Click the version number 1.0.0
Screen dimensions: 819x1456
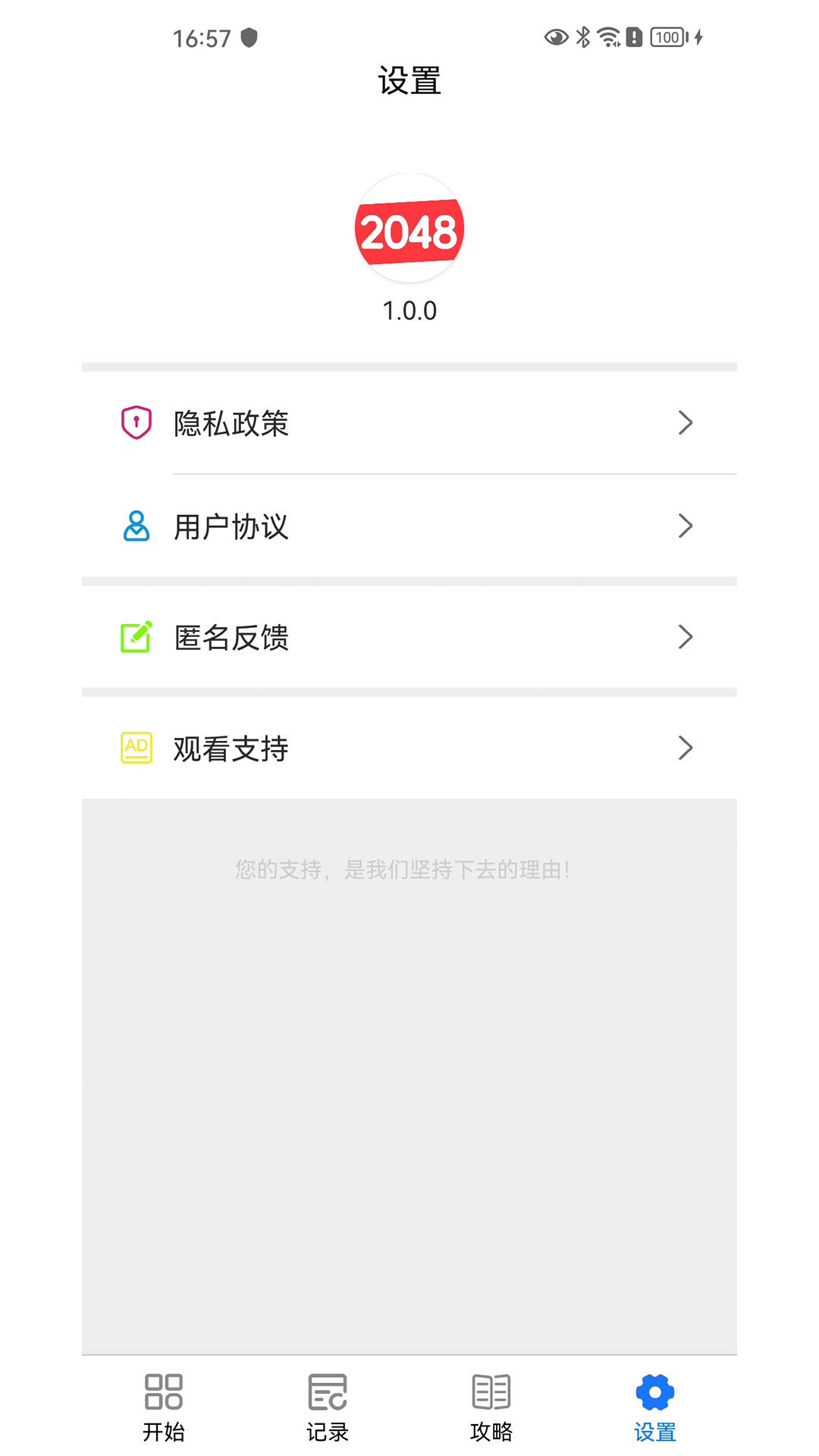[409, 310]
